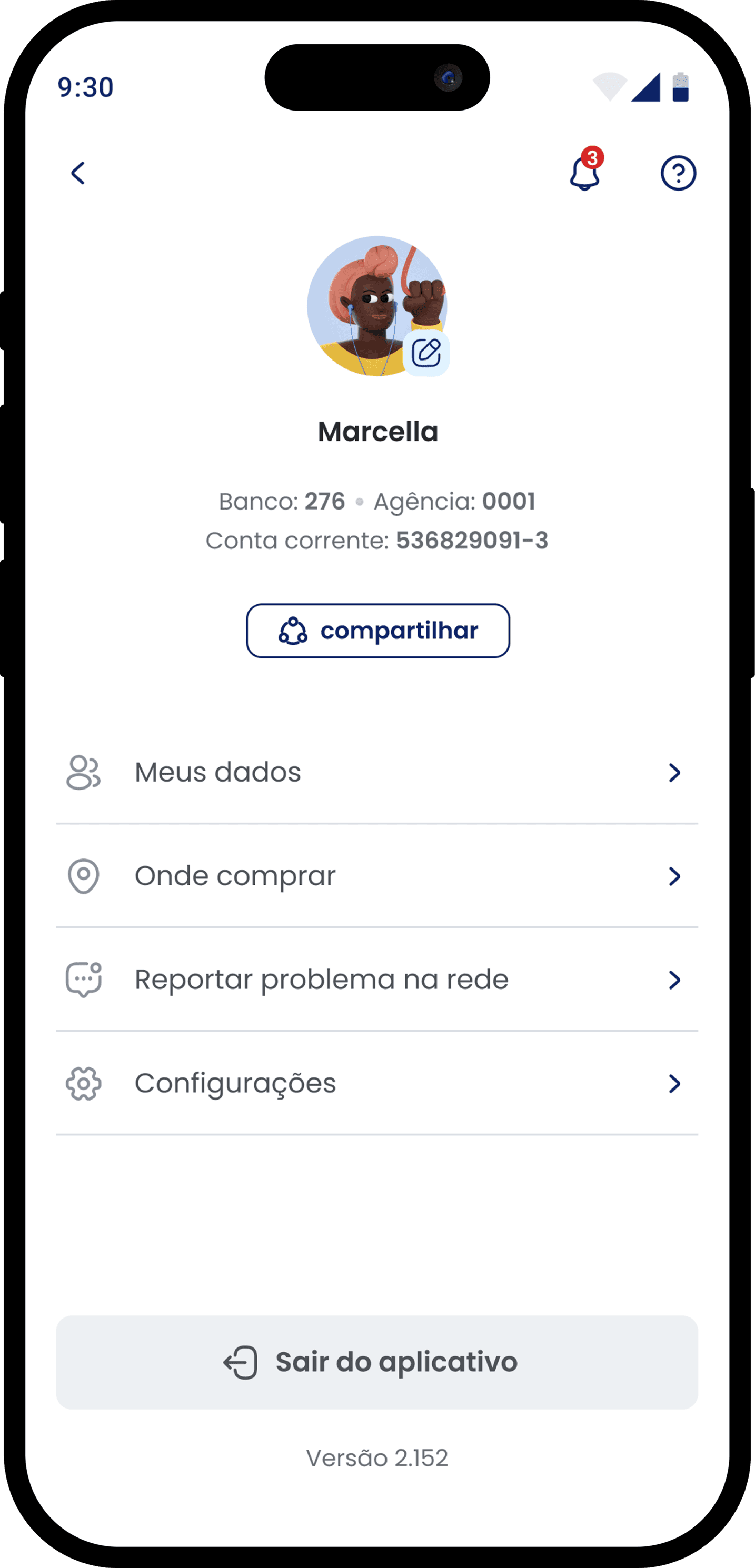Open Reportar problema na rede
This screenshot has width=755, height=1568.
click(377, 980)
